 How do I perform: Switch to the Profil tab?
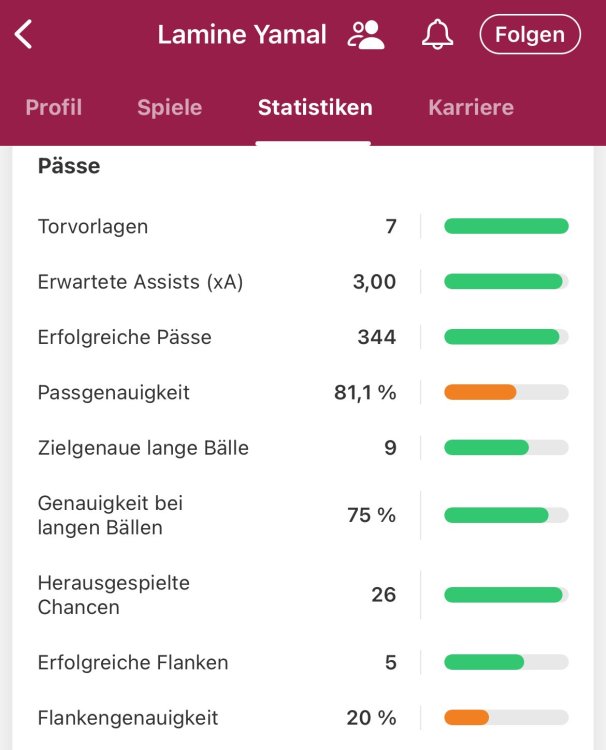54,108
